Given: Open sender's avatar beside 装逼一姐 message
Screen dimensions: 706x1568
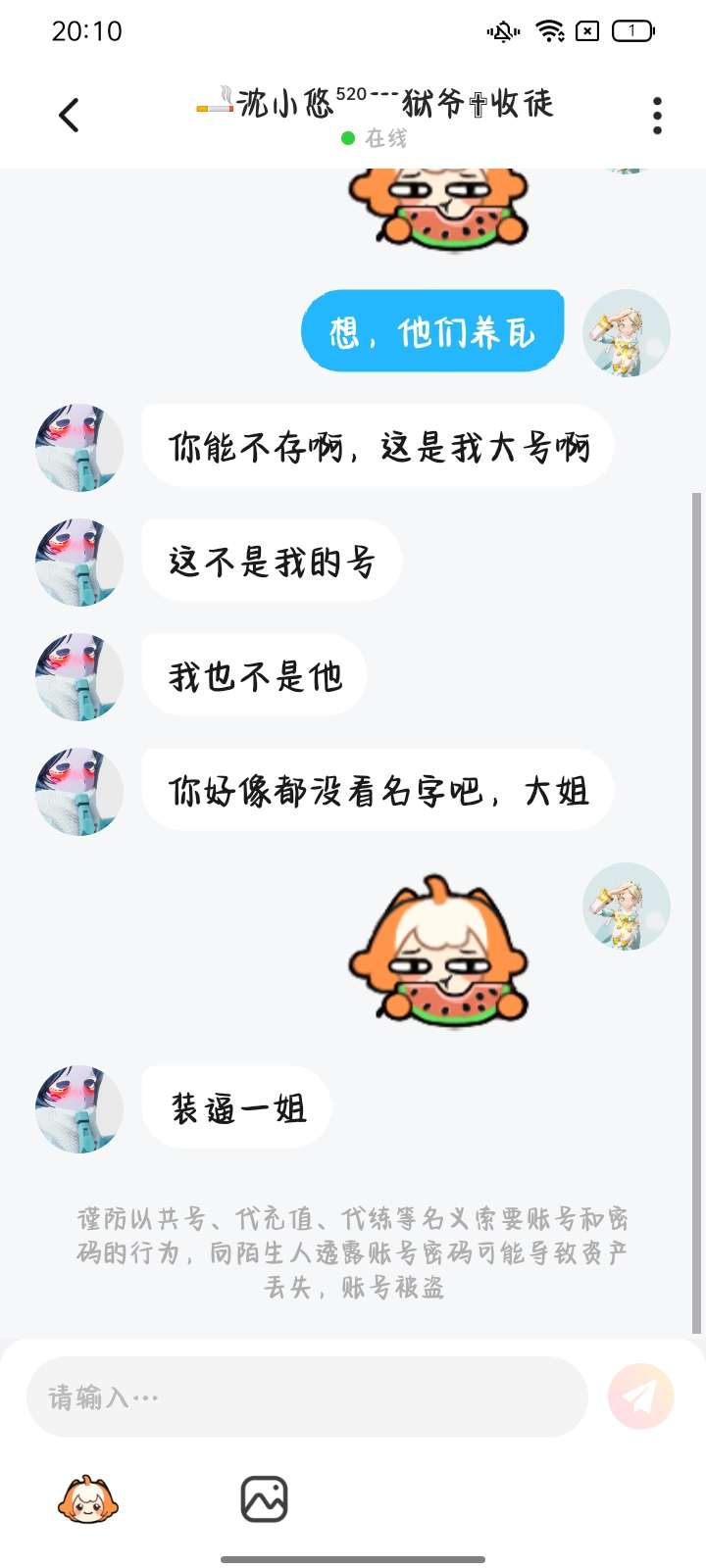Looking at the screenshot, I should pyautogui.click(x=79, y=1108).
